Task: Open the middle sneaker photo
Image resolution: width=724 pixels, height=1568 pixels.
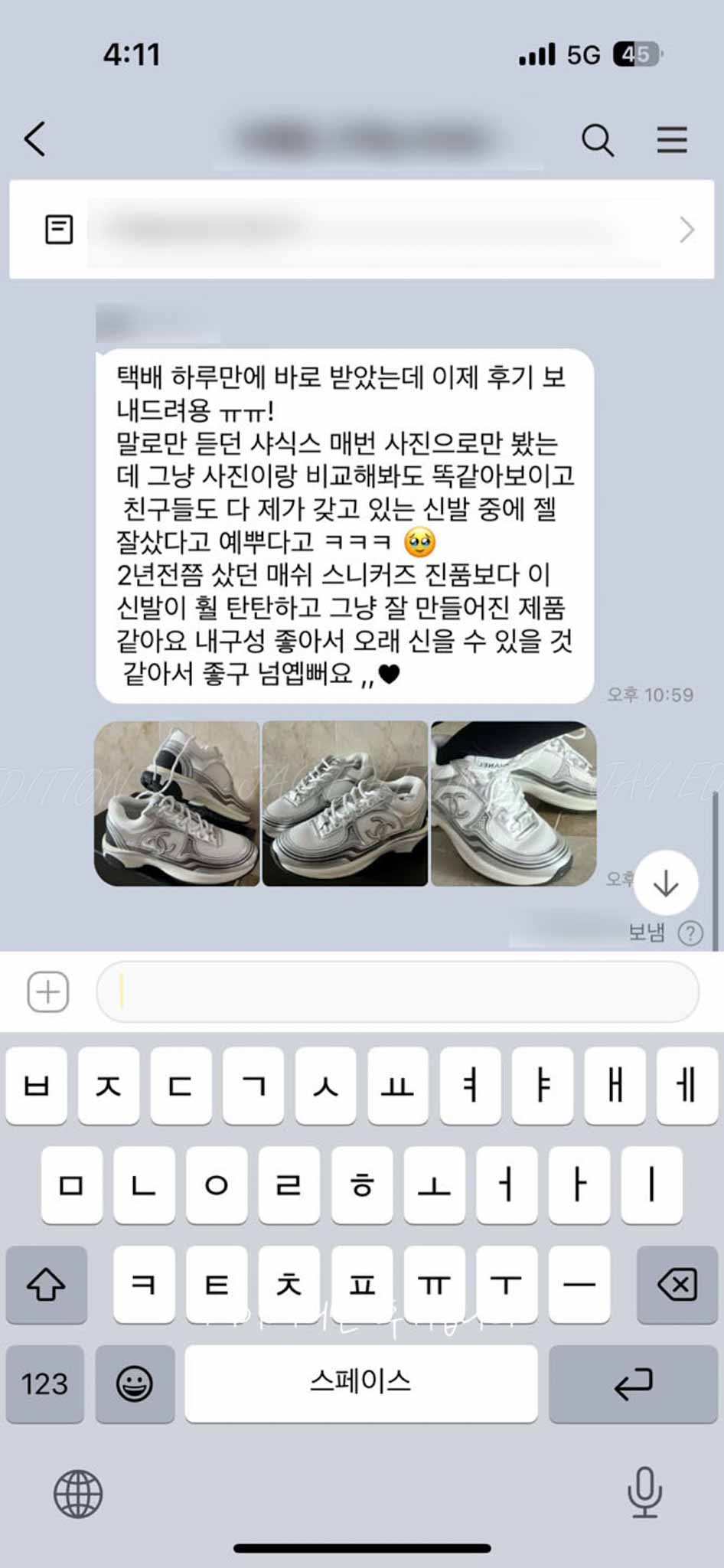Action: 345,803
